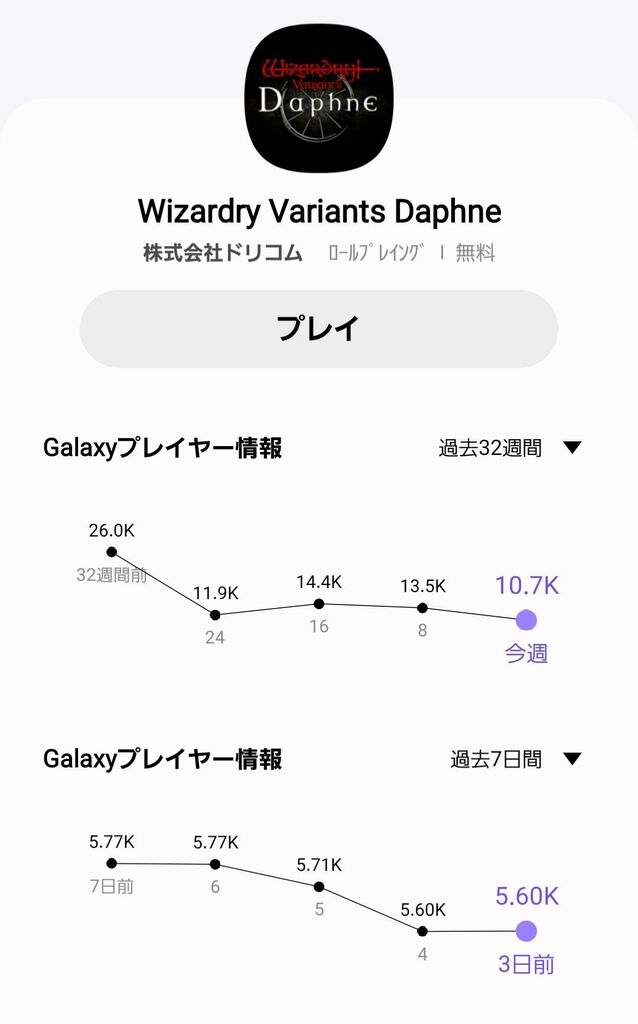This screenshot has width=638, height=1024.
Task: Open the 過去7日間 period dropdown
Action: 515,759
